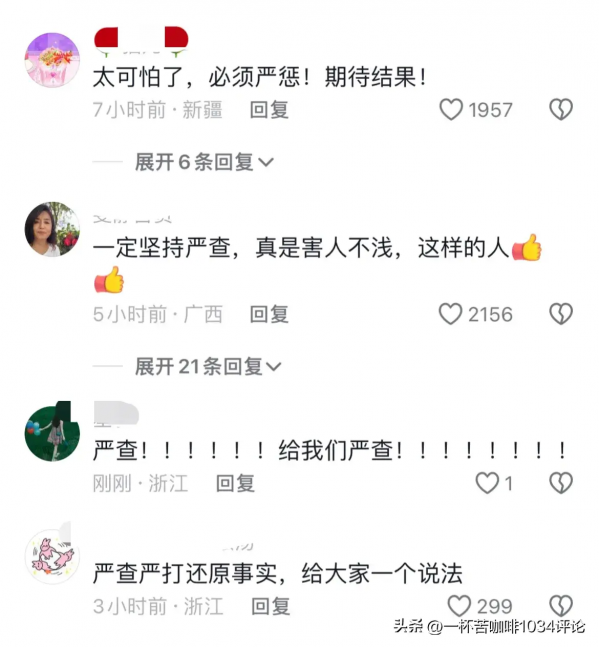Dislike the comment posted 刚刚 from 浙江
600x647 pixels.
(x=561, y=484)
